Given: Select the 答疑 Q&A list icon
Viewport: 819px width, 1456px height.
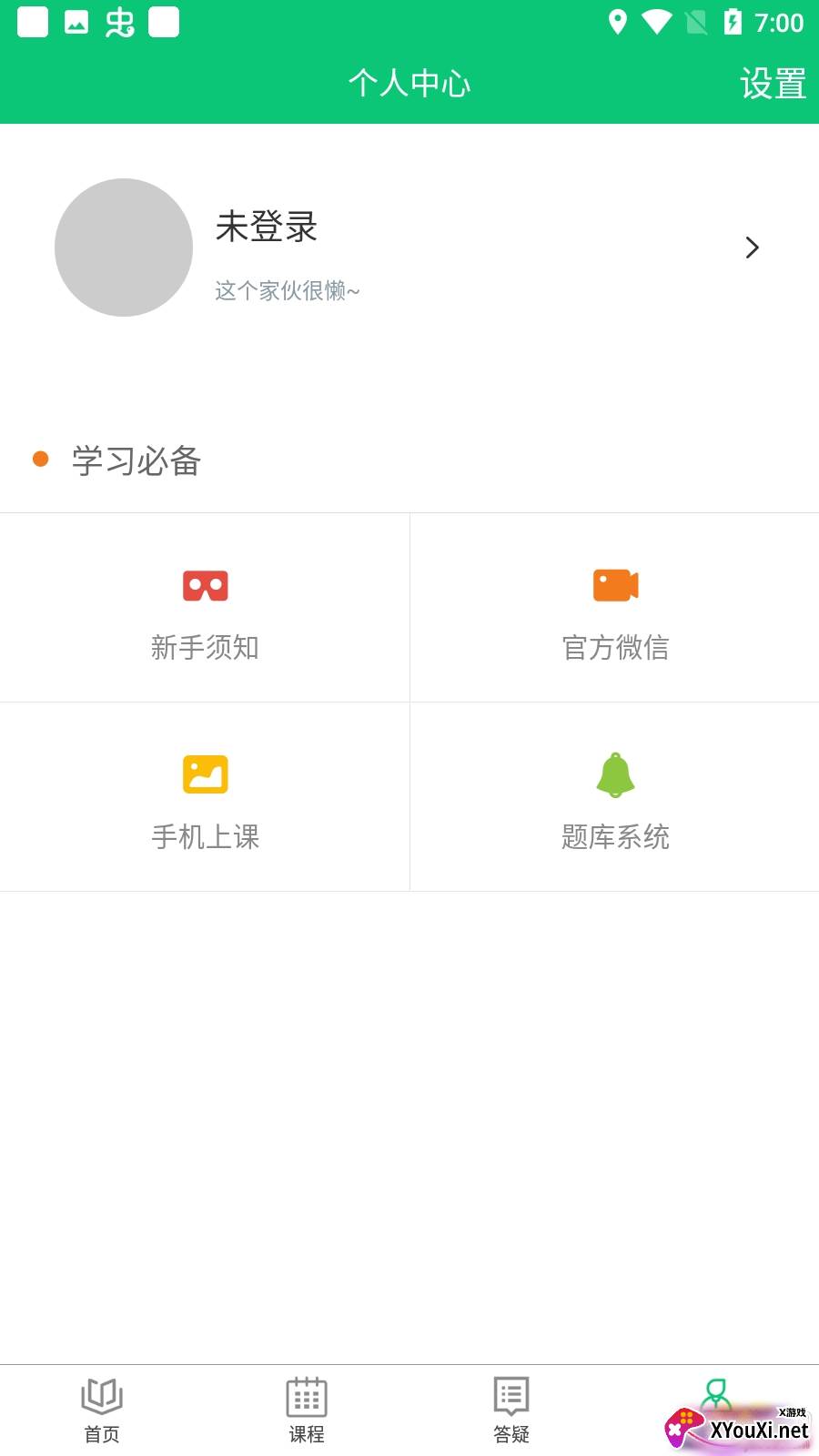Looking at the screenshot, I should [x=511, y=1395].
